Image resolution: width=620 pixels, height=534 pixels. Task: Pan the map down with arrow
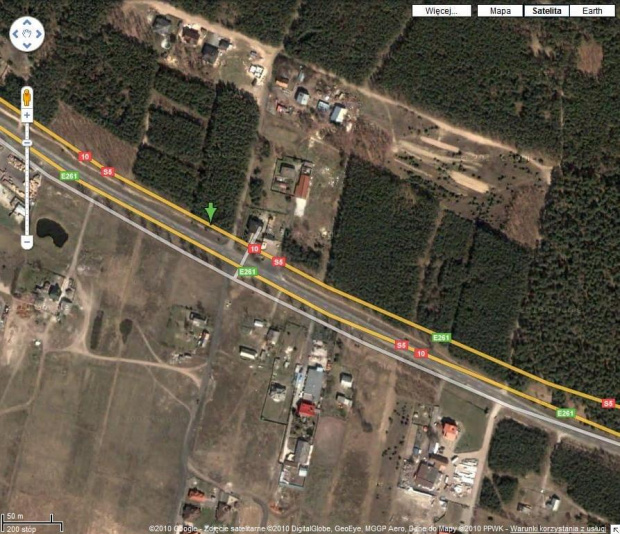point(27,45)
